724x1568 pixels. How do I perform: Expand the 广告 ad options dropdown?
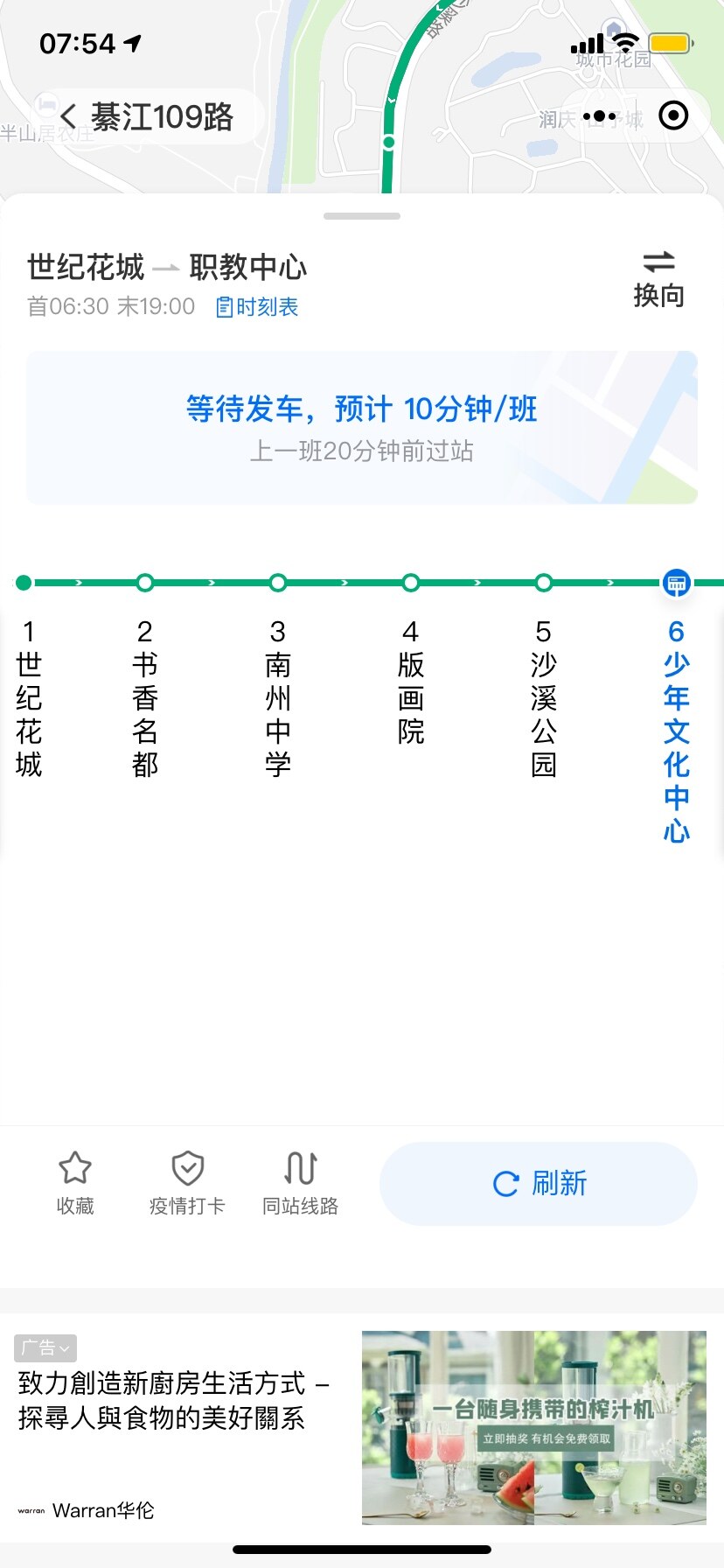pyautogui.click(x=45, y=1347)
